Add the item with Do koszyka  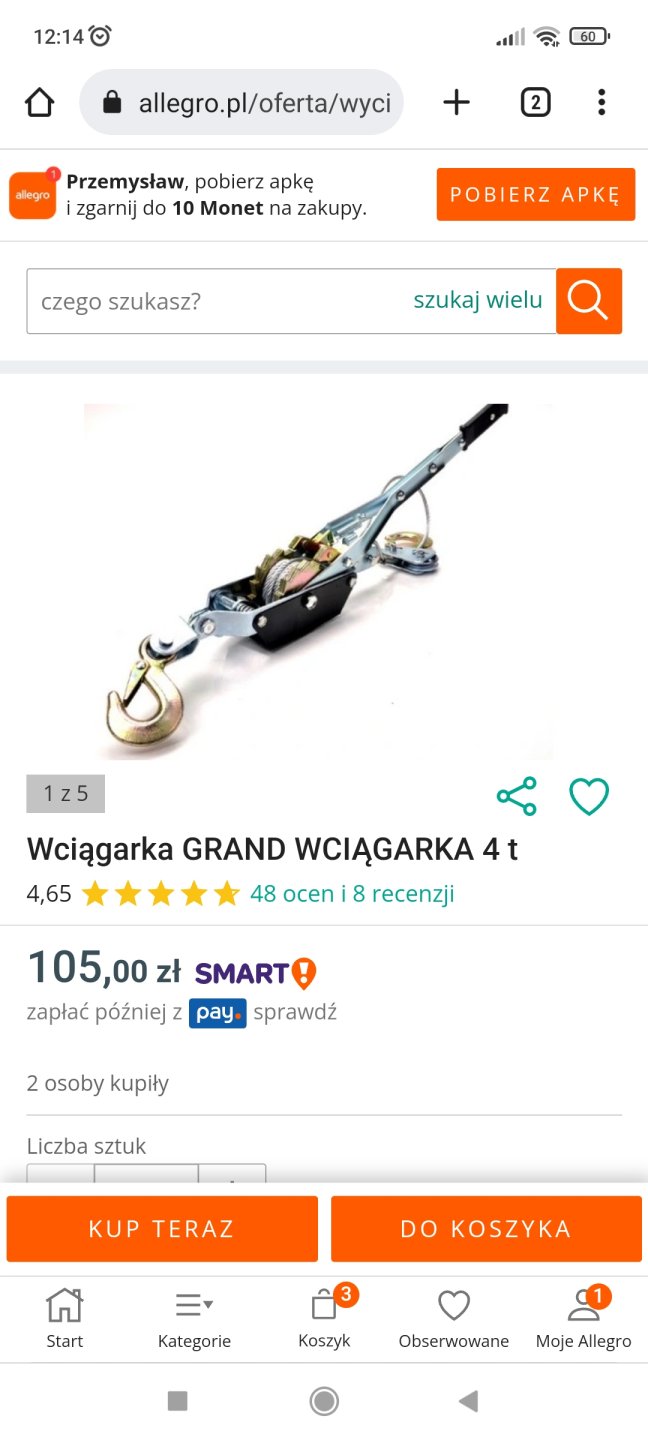click(x=486, y=1229)
